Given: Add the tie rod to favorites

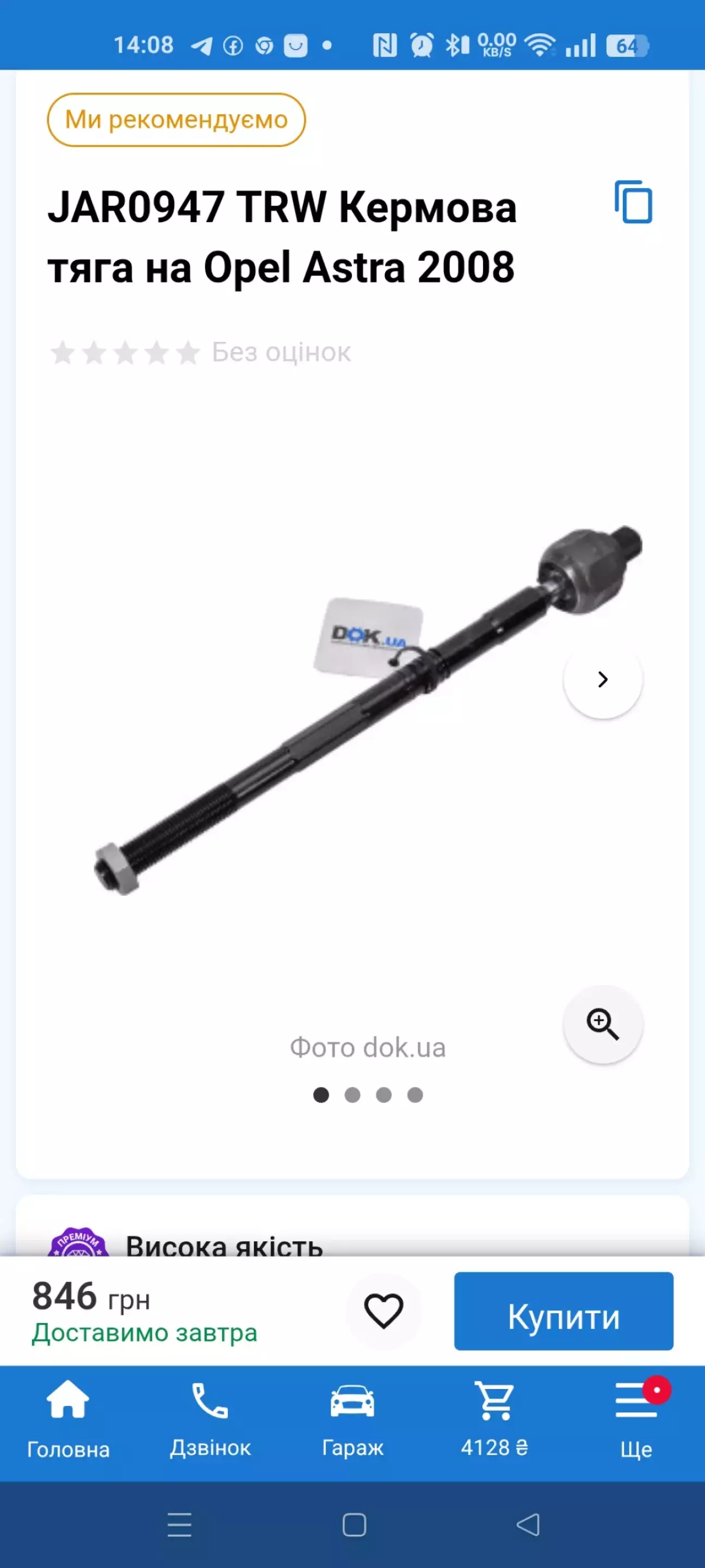Looking at the screenshot, I should coord(383,1311).
